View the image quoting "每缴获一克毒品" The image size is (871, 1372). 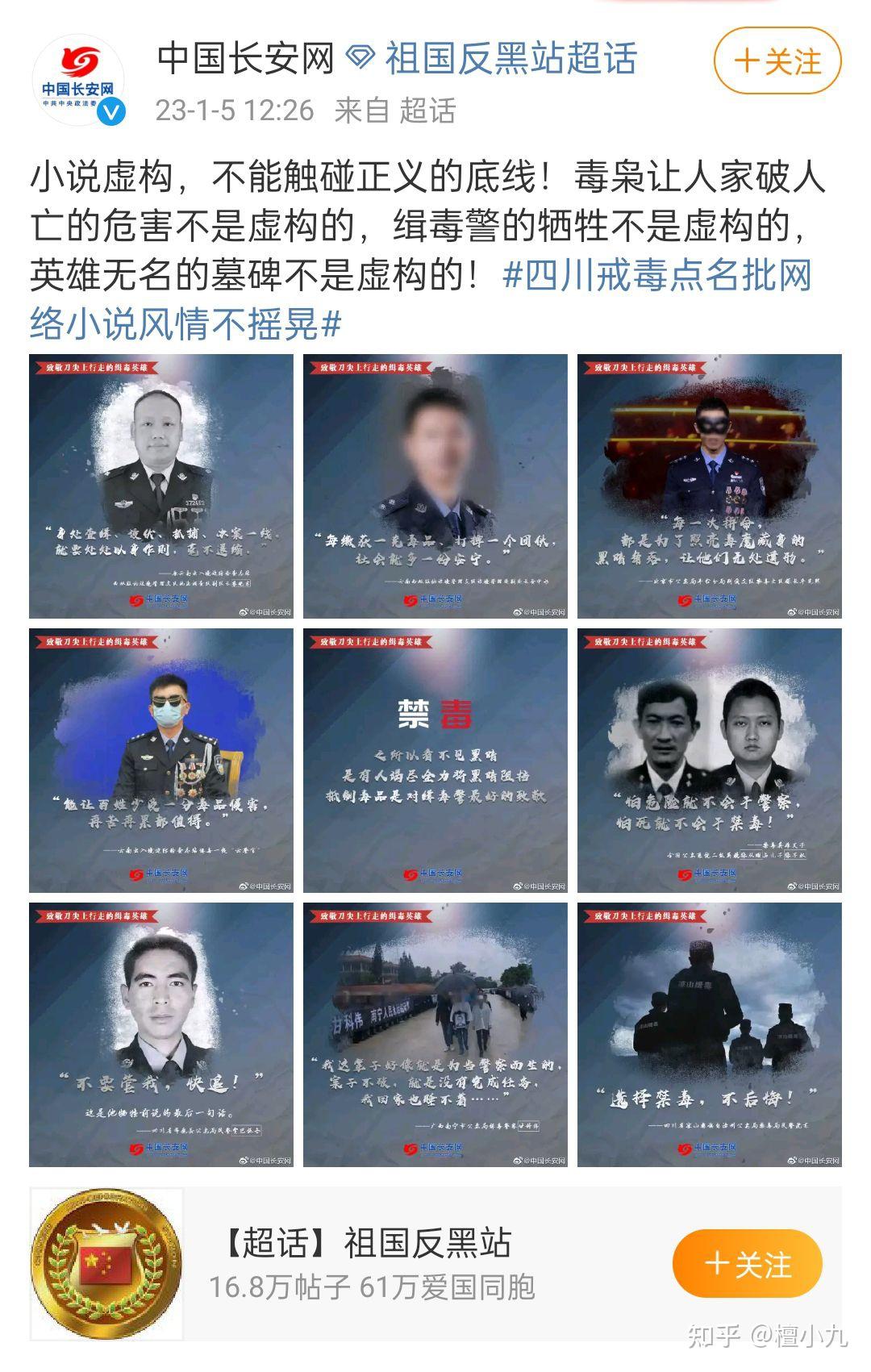pos(435,486)
